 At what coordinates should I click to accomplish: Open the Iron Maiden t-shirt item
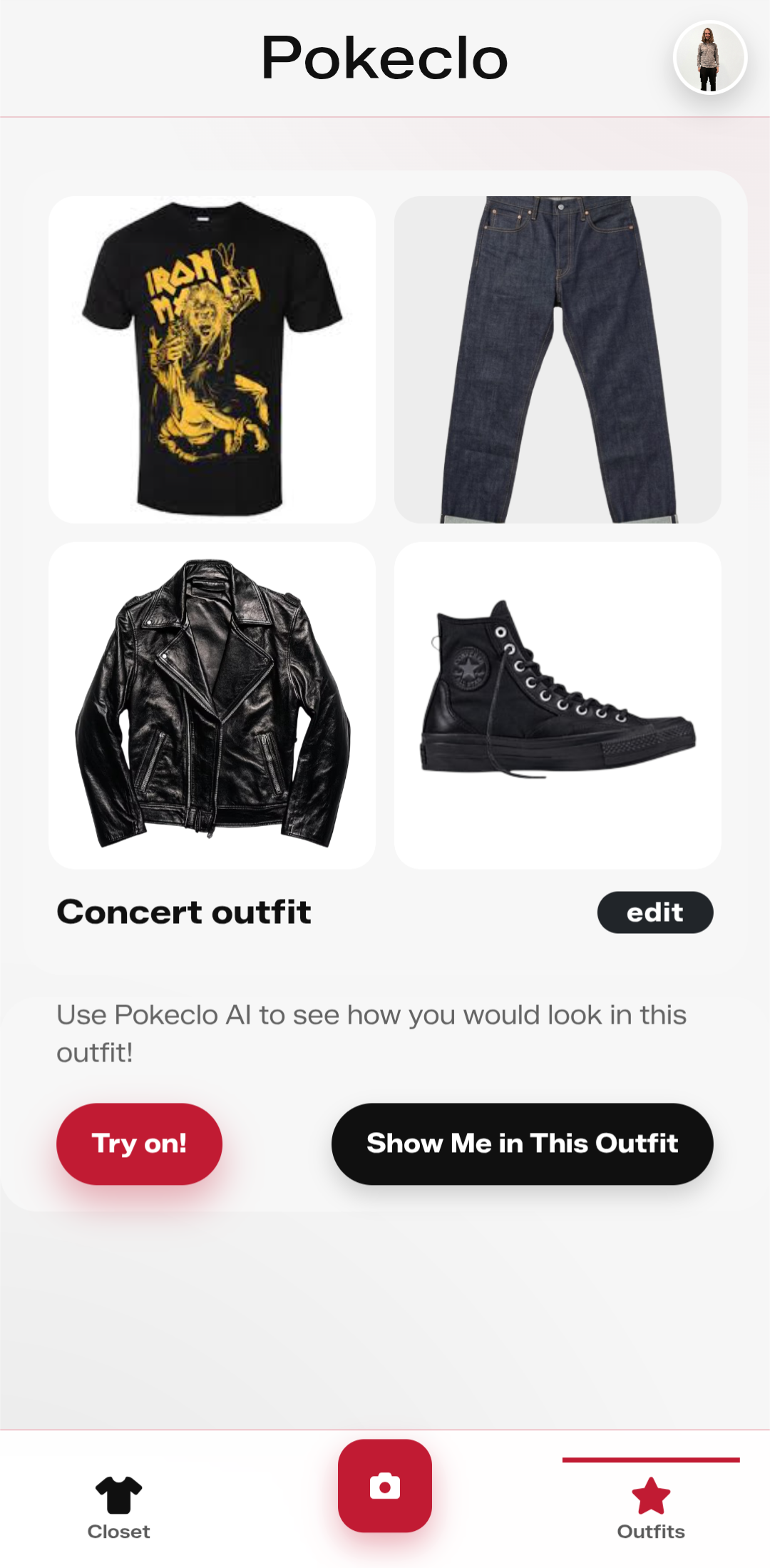tap(212, 360)
